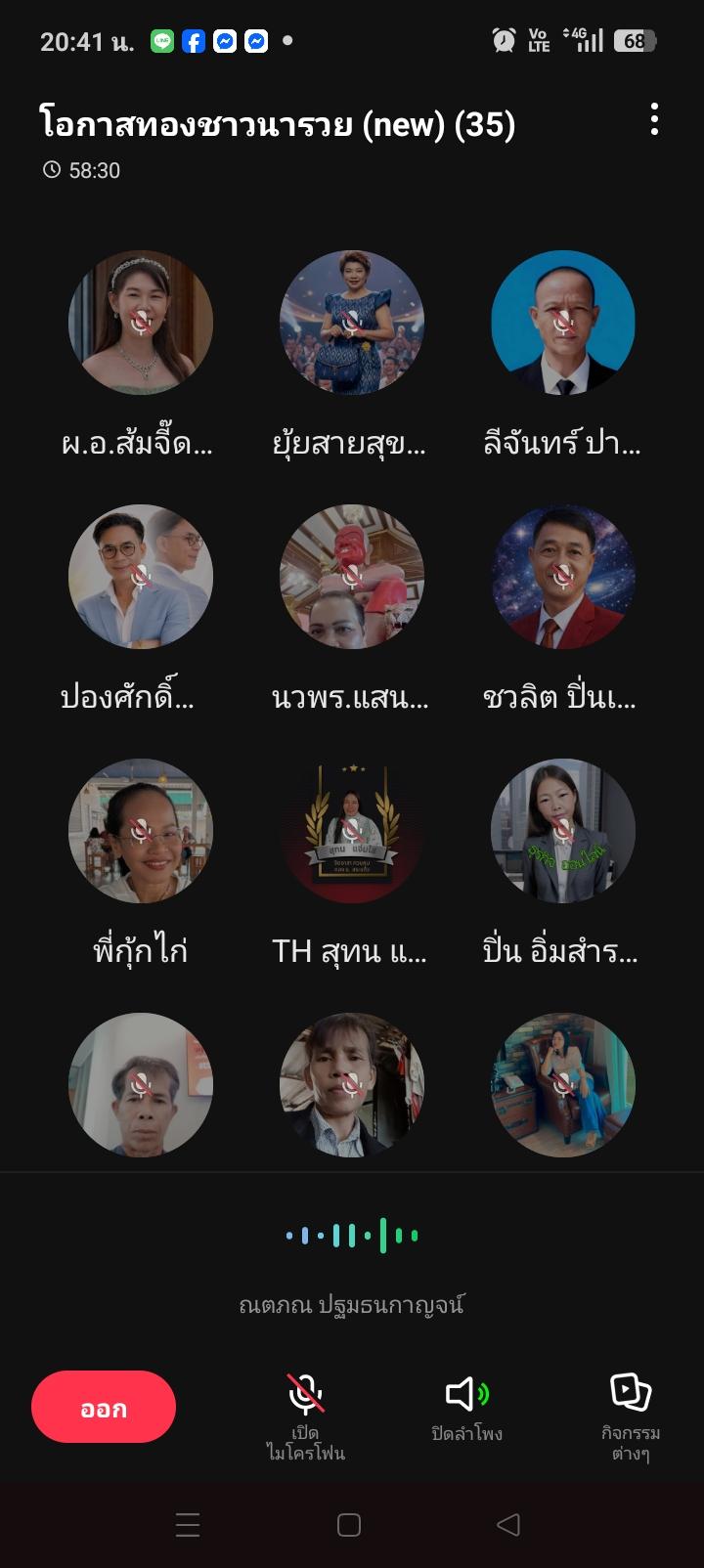Open the three-dot overflow menu
Image resolution: width=704 pixels, height=1568 pixels.
click(654, 119)
